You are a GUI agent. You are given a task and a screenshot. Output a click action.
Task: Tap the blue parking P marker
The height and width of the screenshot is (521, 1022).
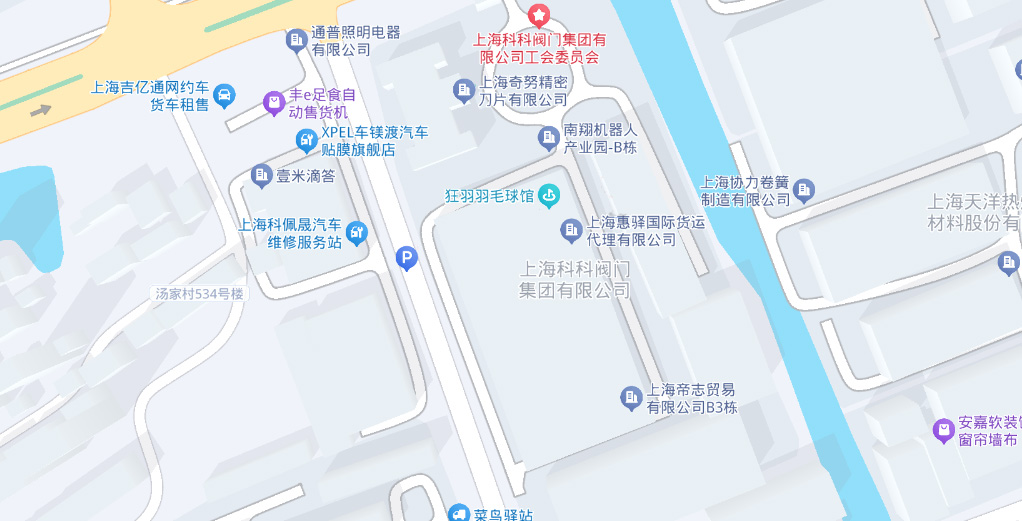(407, 259)
